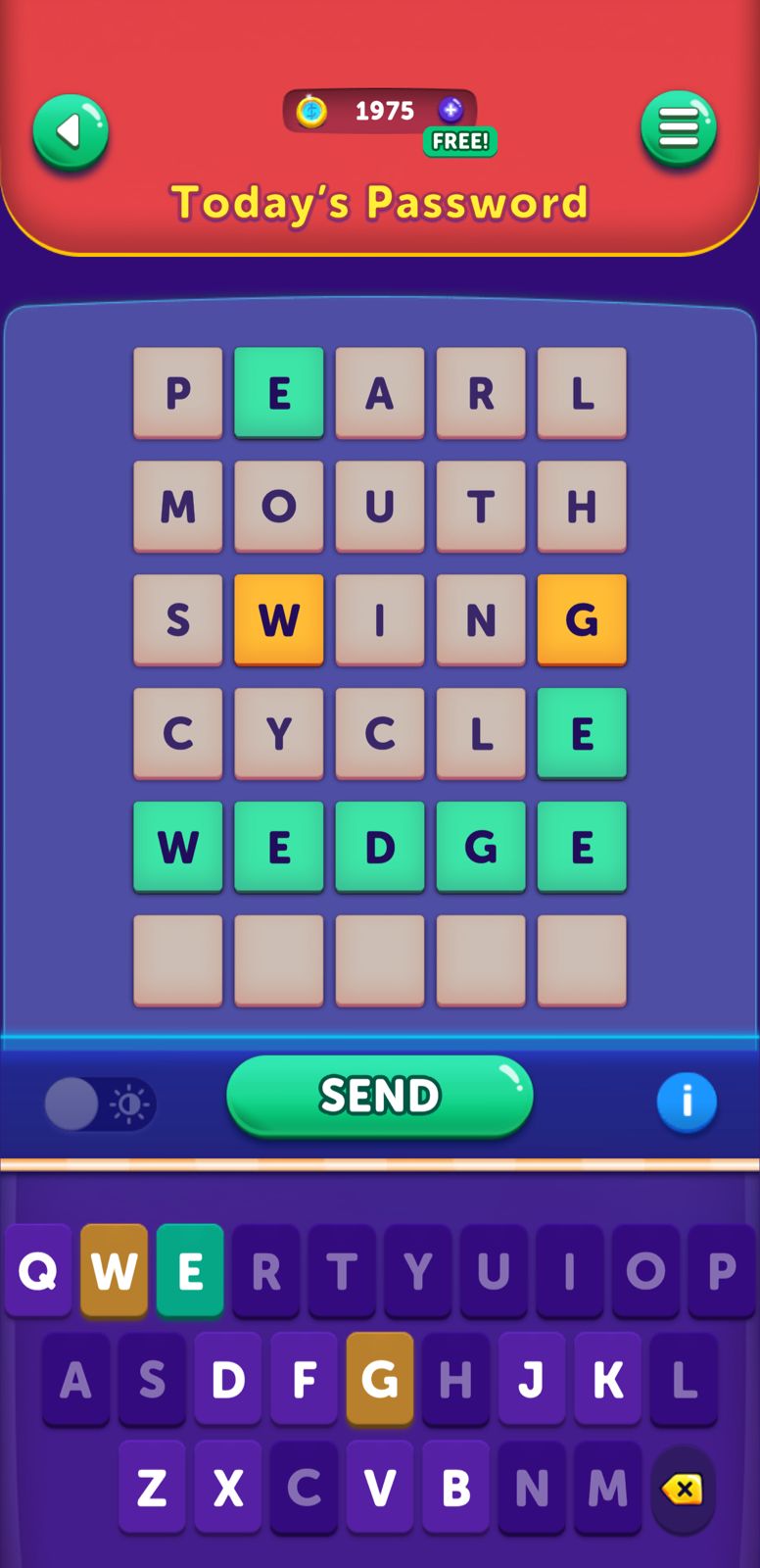The image size is (760, 1568).
Task: Tap the X key
Action: point(228,1487)
